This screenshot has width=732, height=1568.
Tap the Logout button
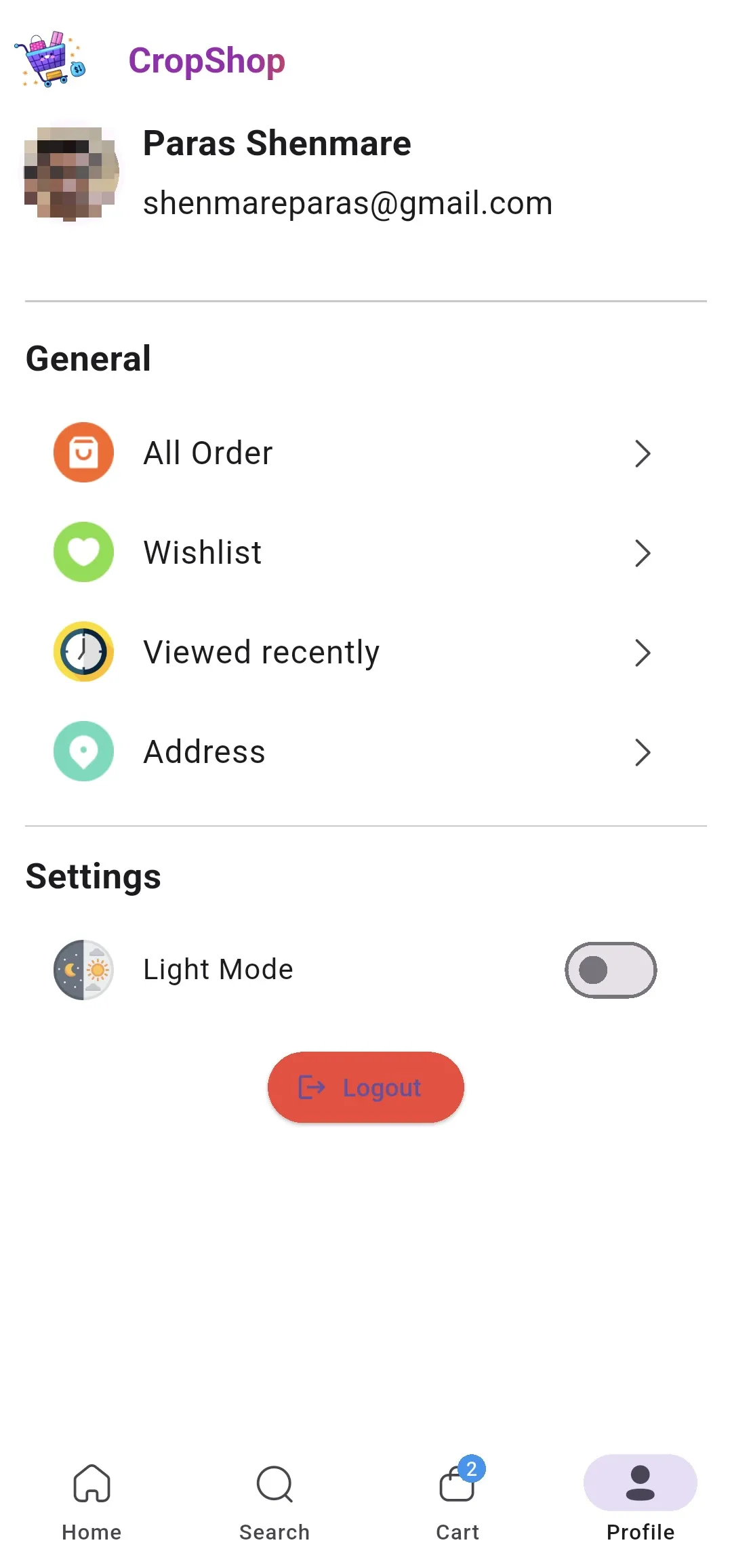click(366, 1087)
